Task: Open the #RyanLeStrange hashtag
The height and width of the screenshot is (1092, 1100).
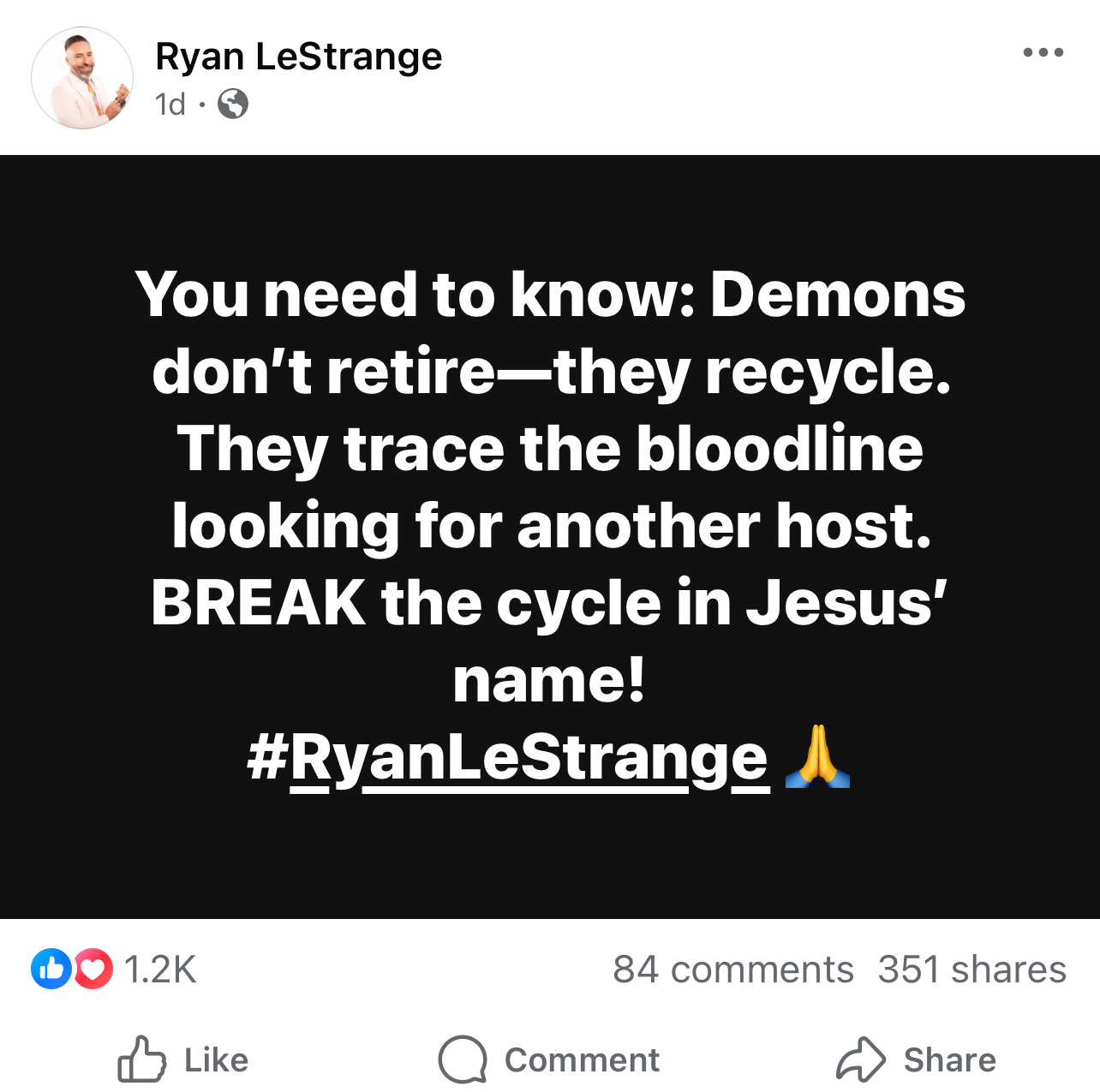Action: click(x=508, y=757)
